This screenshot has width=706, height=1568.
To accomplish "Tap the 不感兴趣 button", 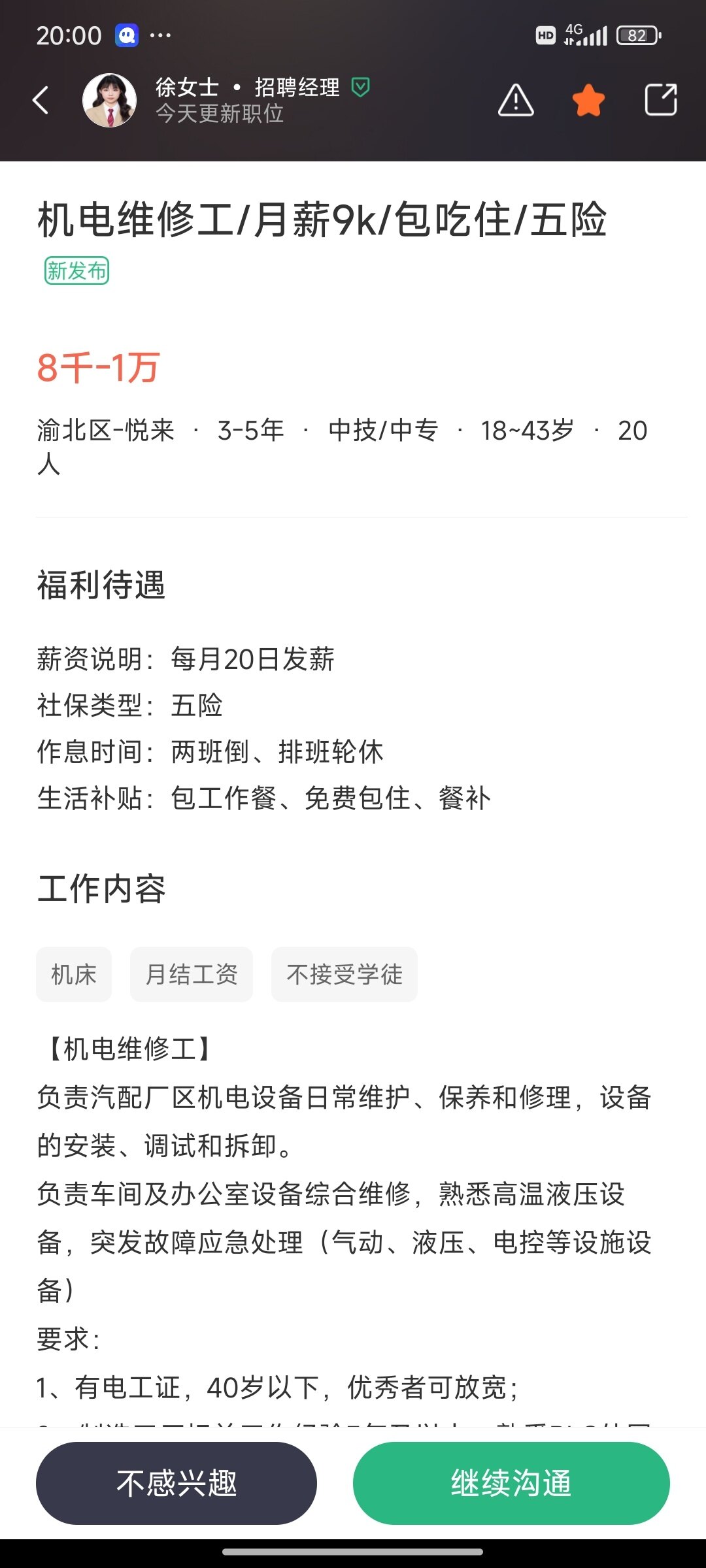I will pos(176,1483).
